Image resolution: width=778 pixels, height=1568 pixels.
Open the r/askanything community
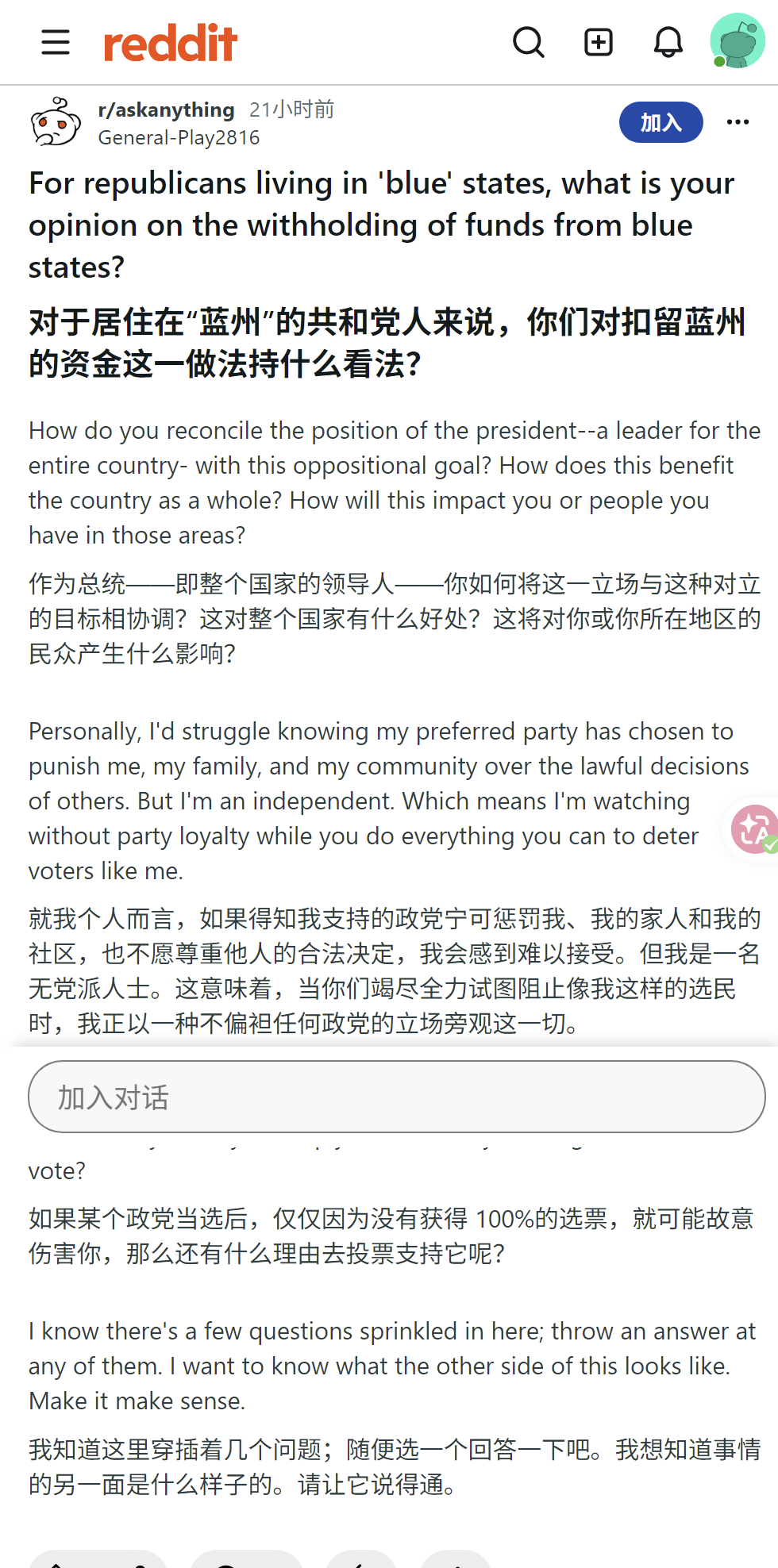(x=167, y=110)
